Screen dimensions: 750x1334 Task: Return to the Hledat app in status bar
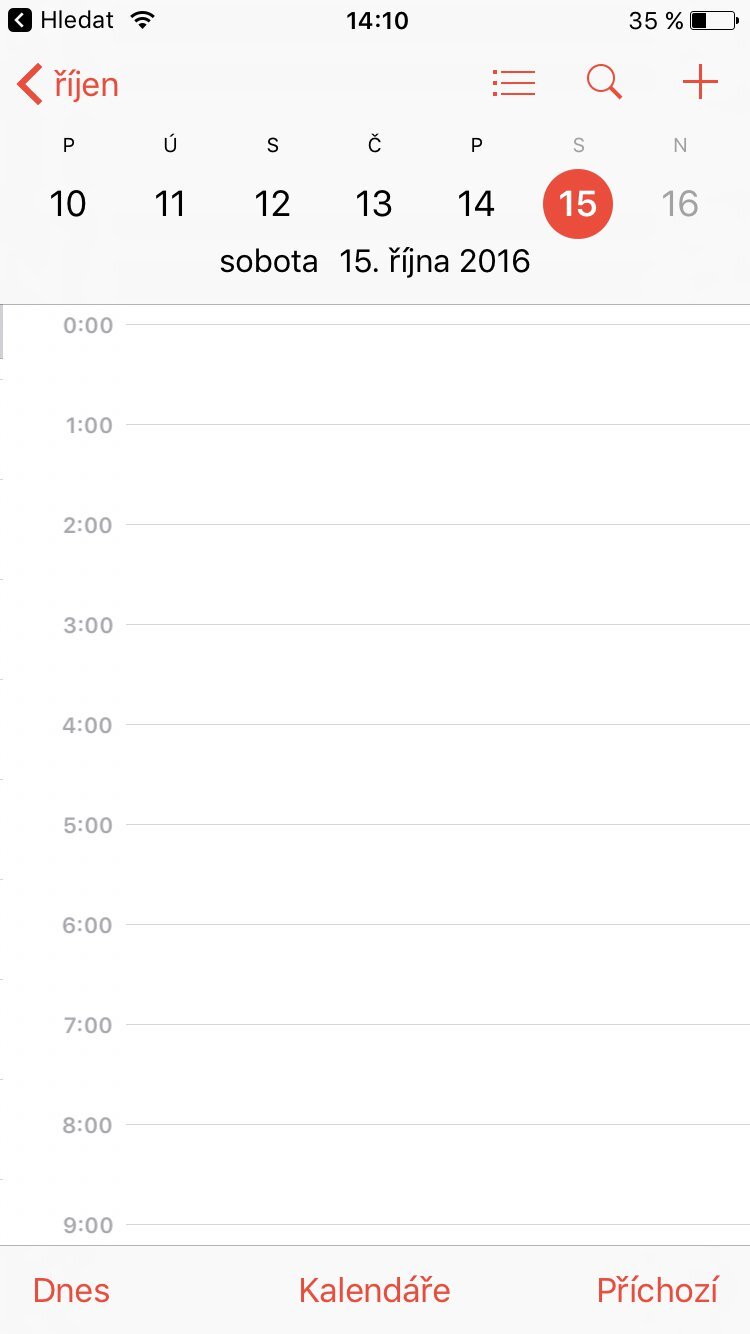pyautogui.click(x=60, y=20)
